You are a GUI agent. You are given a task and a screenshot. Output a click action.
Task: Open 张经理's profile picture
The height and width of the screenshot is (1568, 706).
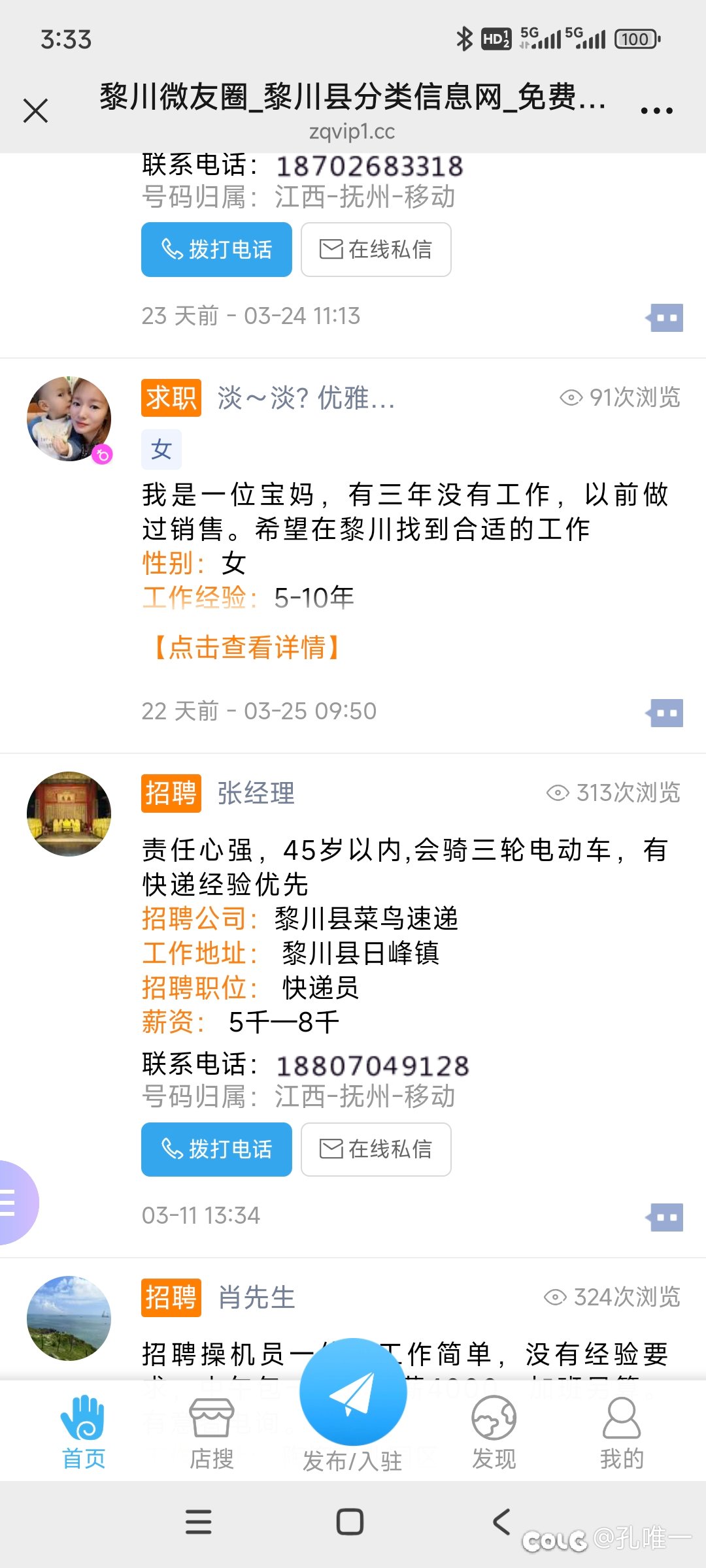pyautogui.click(x=69, y=814)
